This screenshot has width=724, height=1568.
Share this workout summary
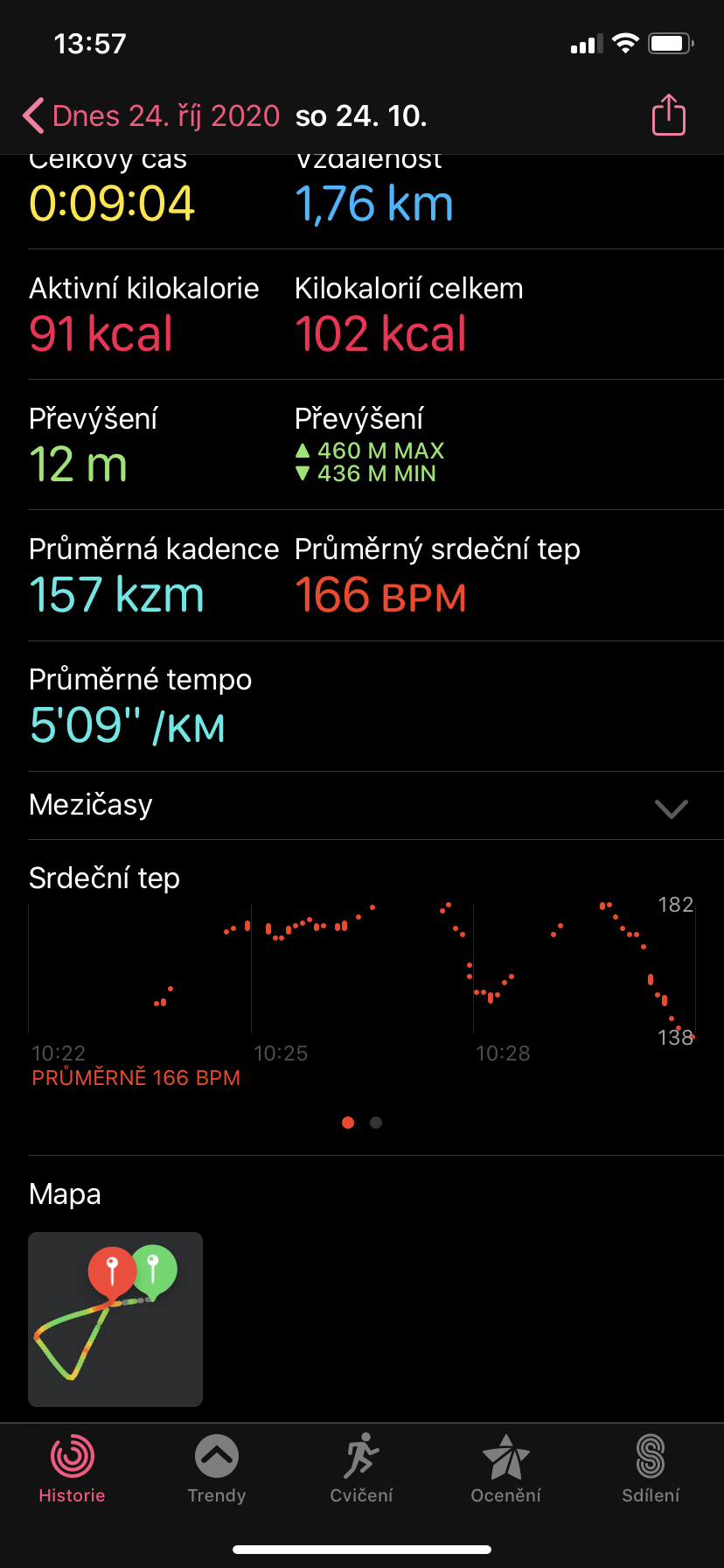[669, 115]
